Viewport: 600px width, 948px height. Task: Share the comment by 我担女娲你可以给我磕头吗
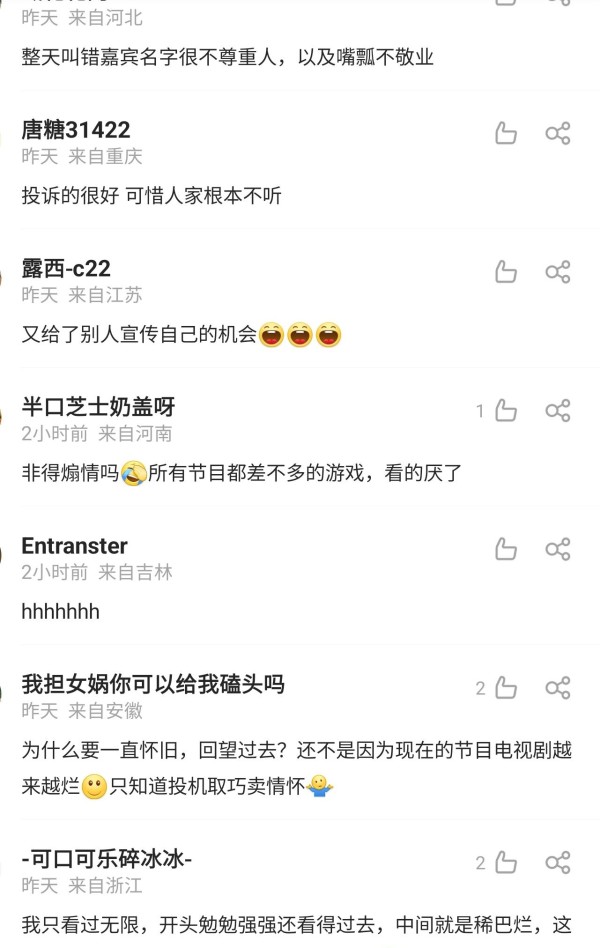557,687
